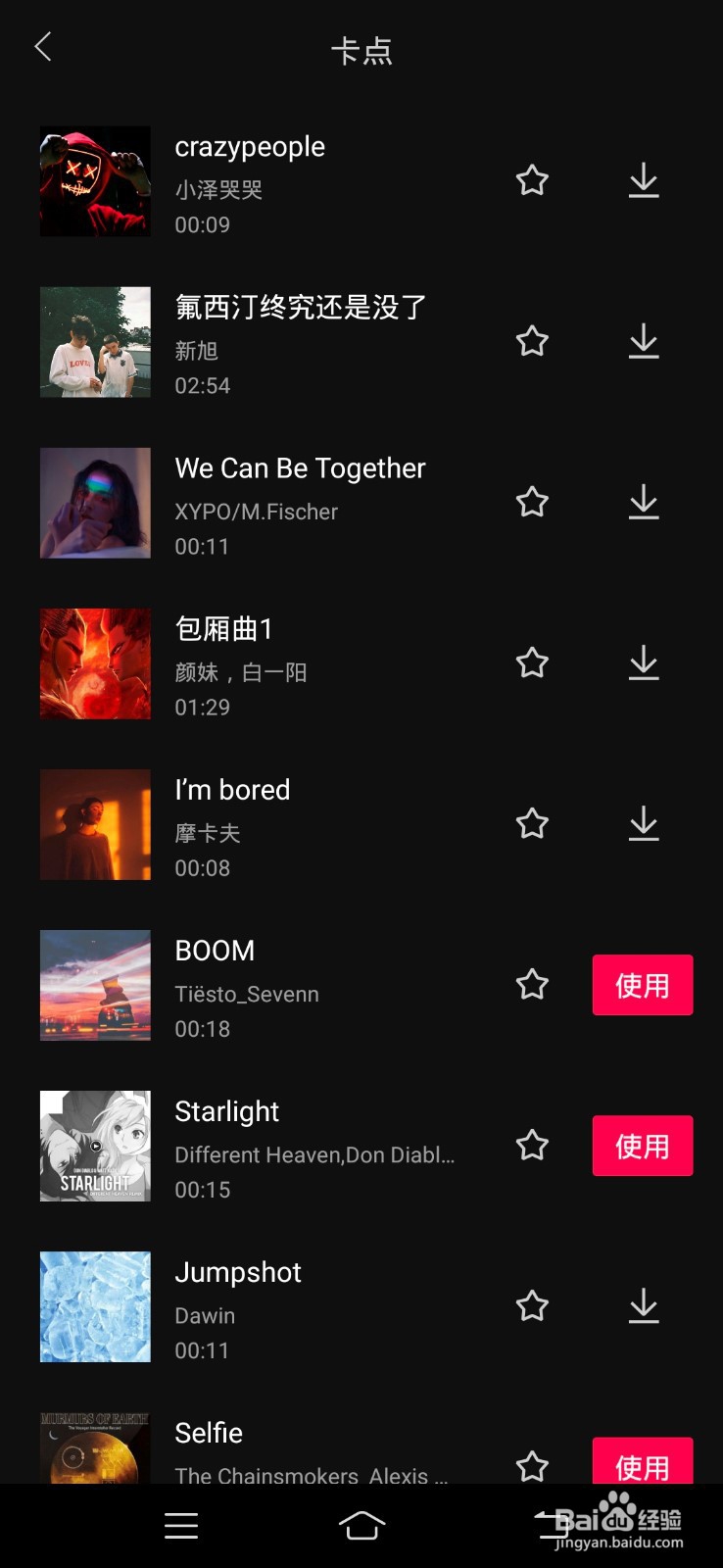Viewport: 723px width, 1568px height.
Task: Use the Selfie track
Action: (x=642, y=1464)
